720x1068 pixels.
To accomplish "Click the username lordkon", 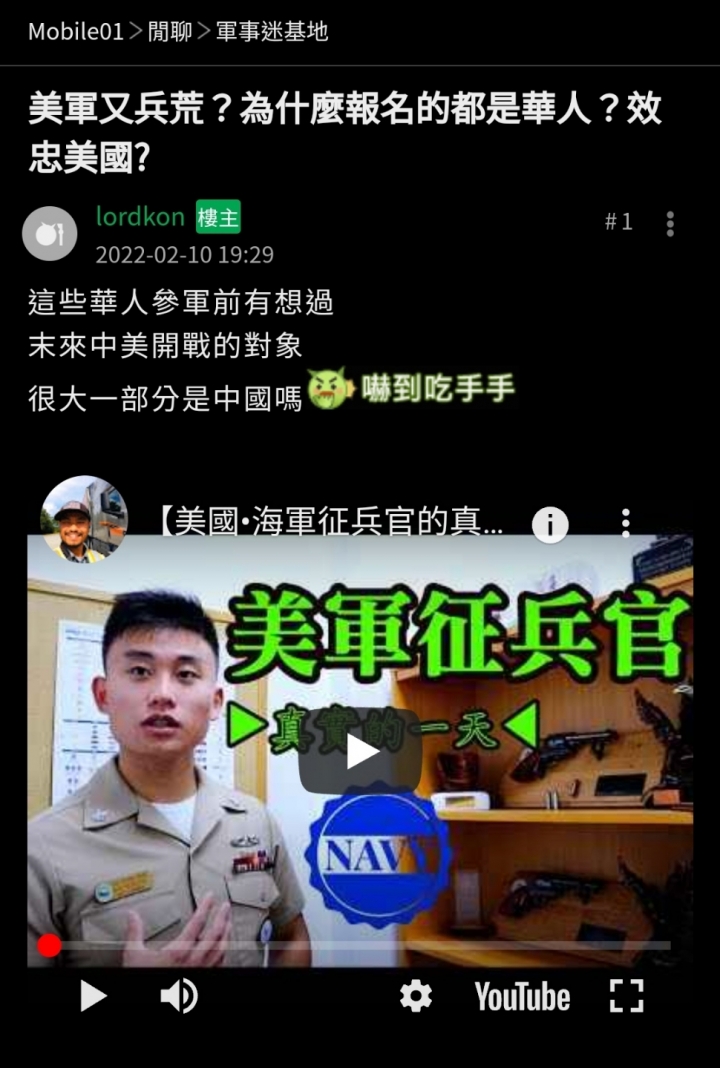I will (x=140, y=216).
